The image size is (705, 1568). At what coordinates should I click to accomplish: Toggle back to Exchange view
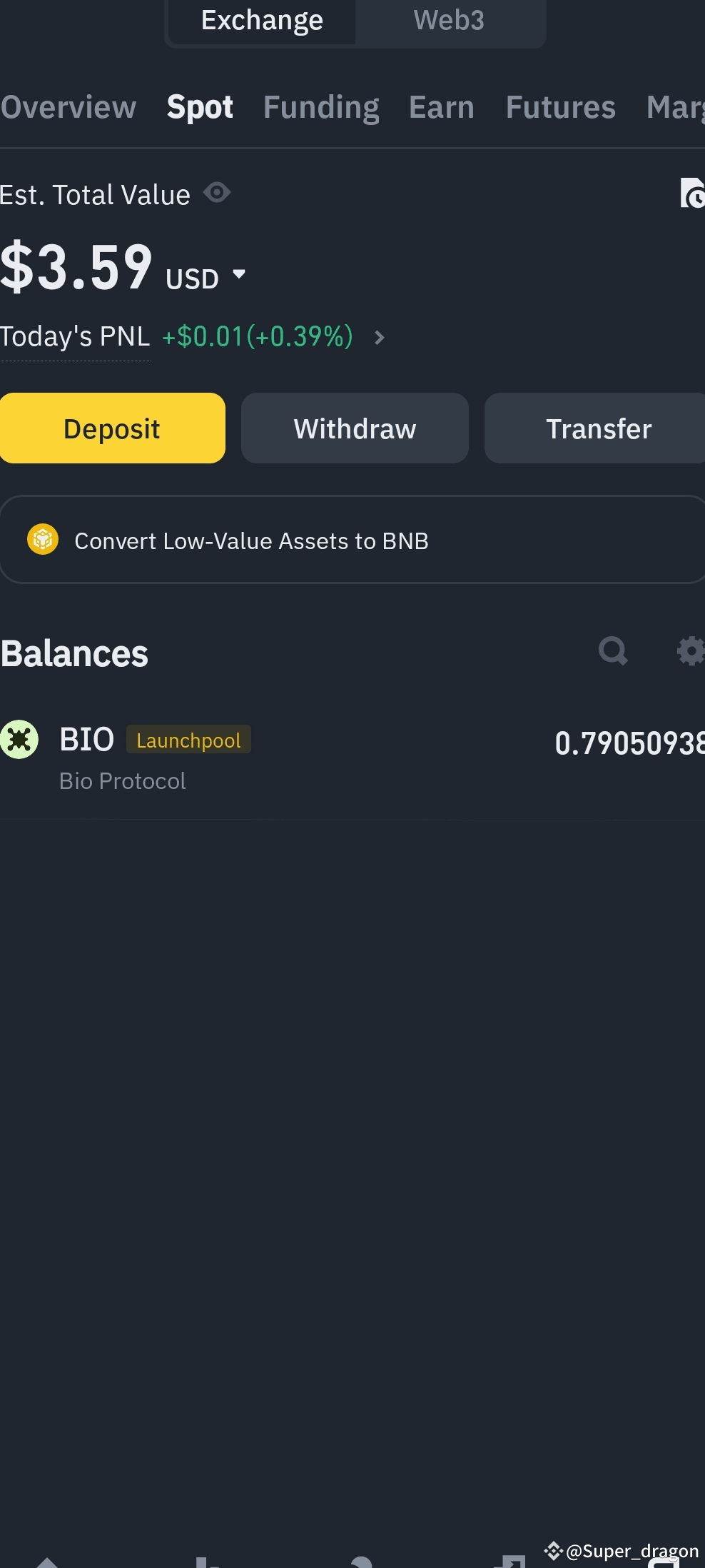point(261,21)
